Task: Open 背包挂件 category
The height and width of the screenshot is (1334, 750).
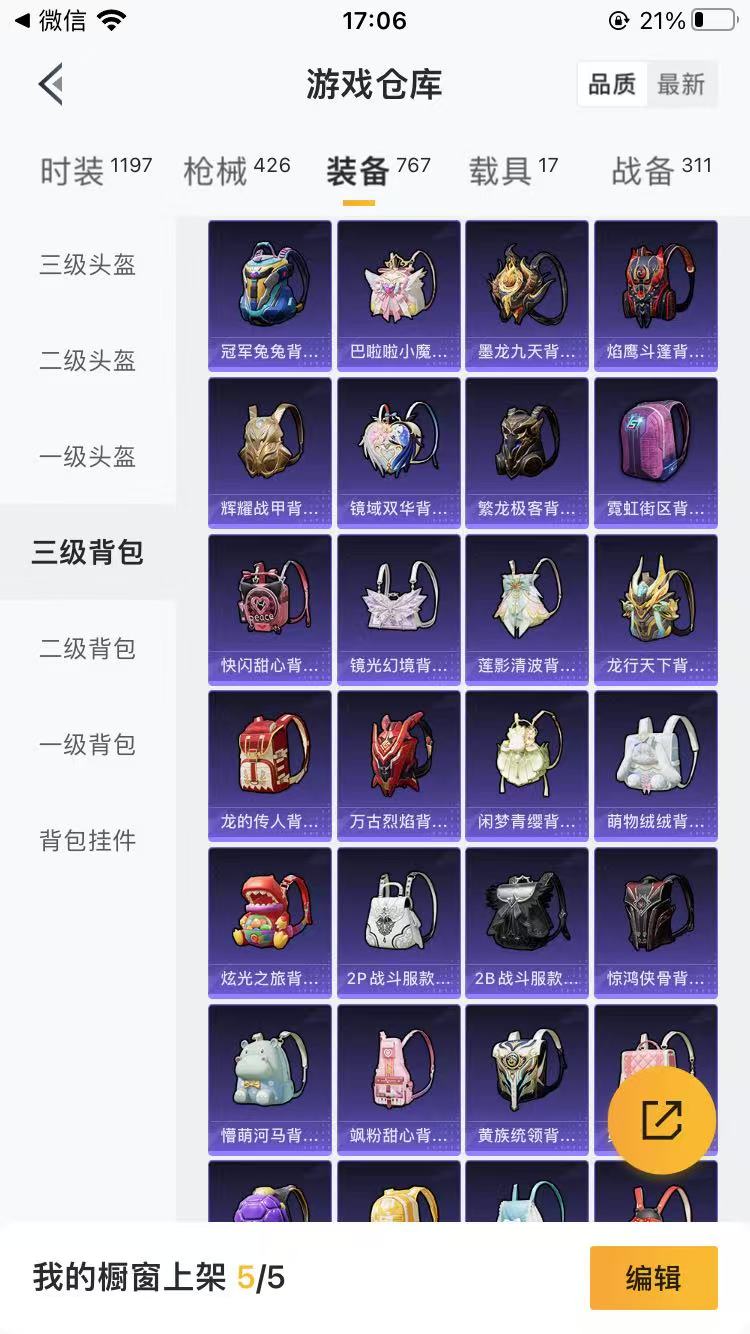Action: coord(88,841)
